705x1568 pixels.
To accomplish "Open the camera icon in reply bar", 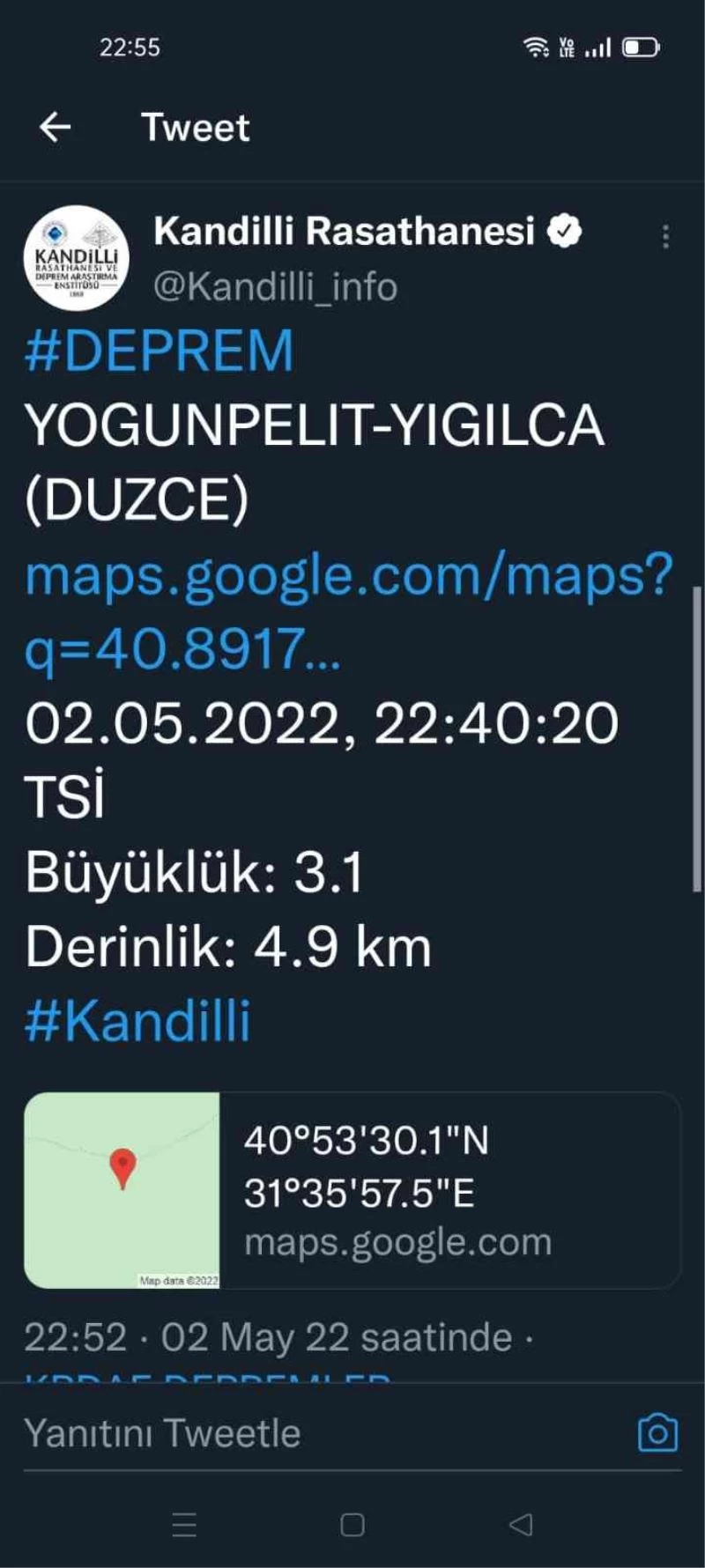I will (657, 1433).
